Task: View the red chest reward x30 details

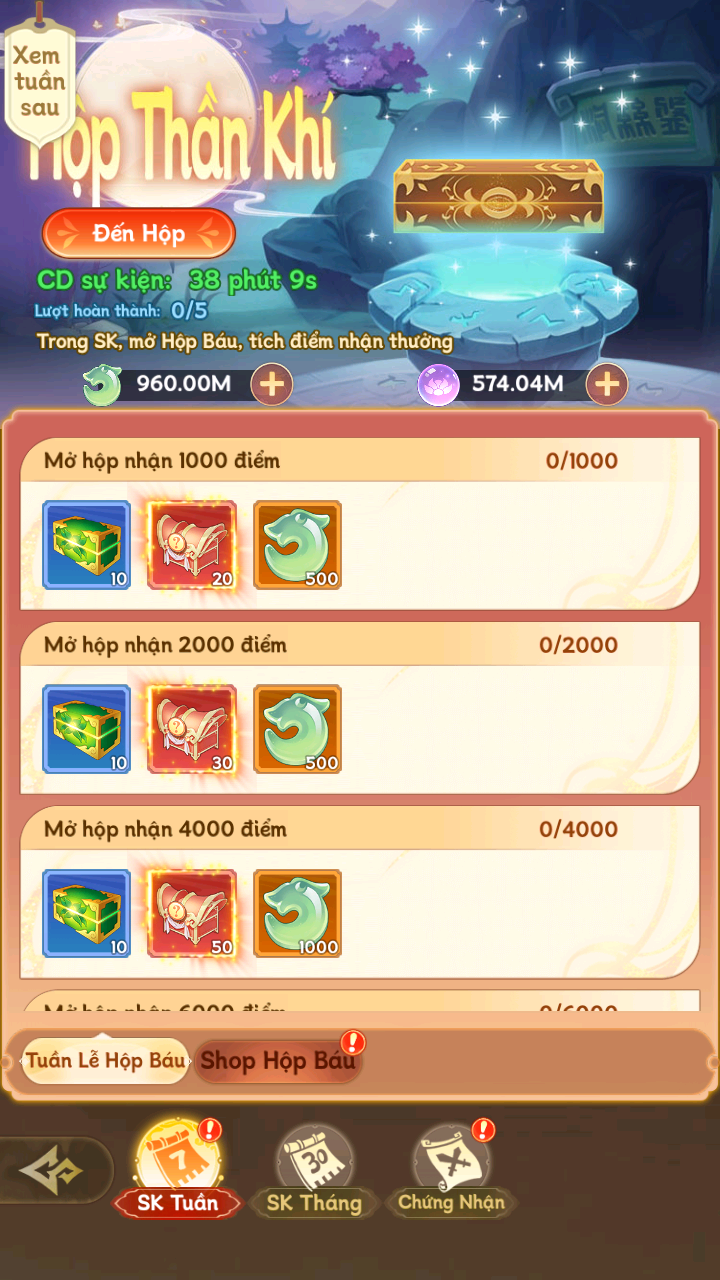Action: click(x=192, y=729)
